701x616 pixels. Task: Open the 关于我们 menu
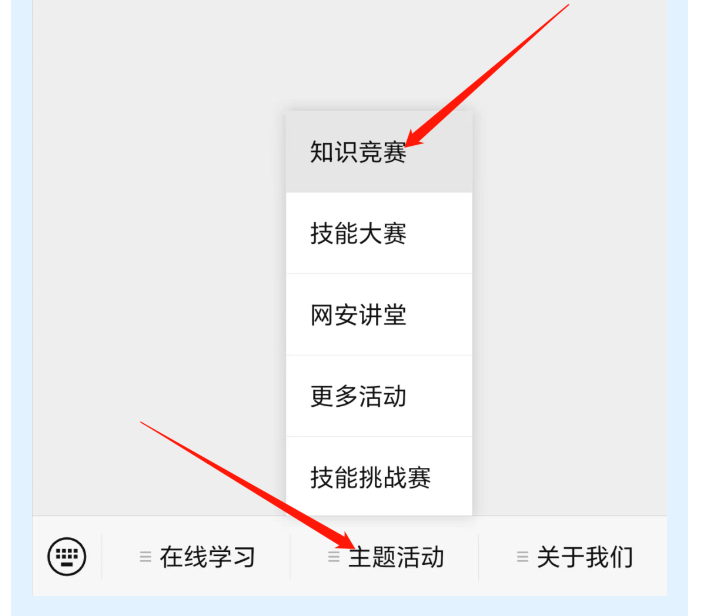pos(574,557)
